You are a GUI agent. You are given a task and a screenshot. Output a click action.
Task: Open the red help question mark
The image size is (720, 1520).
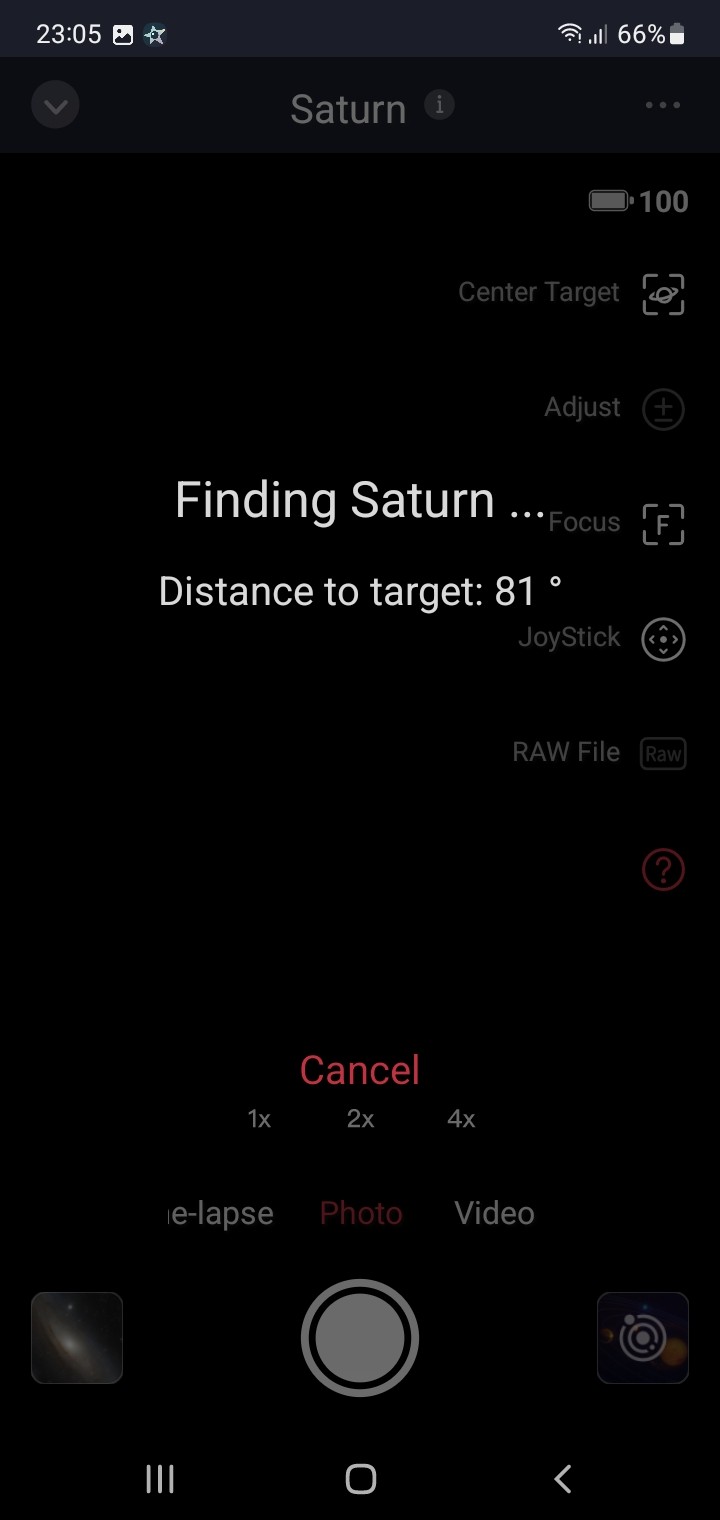(663, 870)
